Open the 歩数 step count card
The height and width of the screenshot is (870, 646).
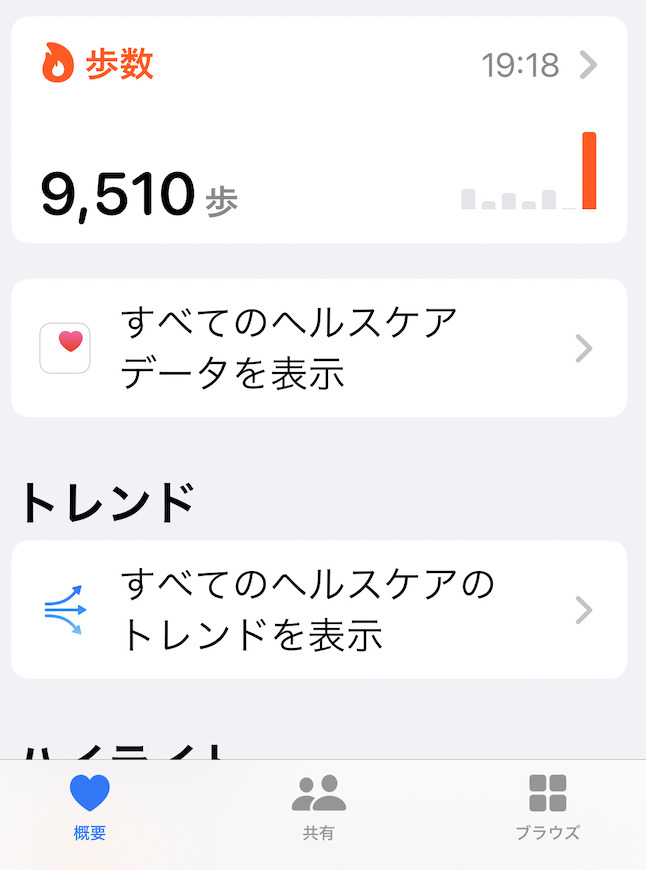point(319,130)
